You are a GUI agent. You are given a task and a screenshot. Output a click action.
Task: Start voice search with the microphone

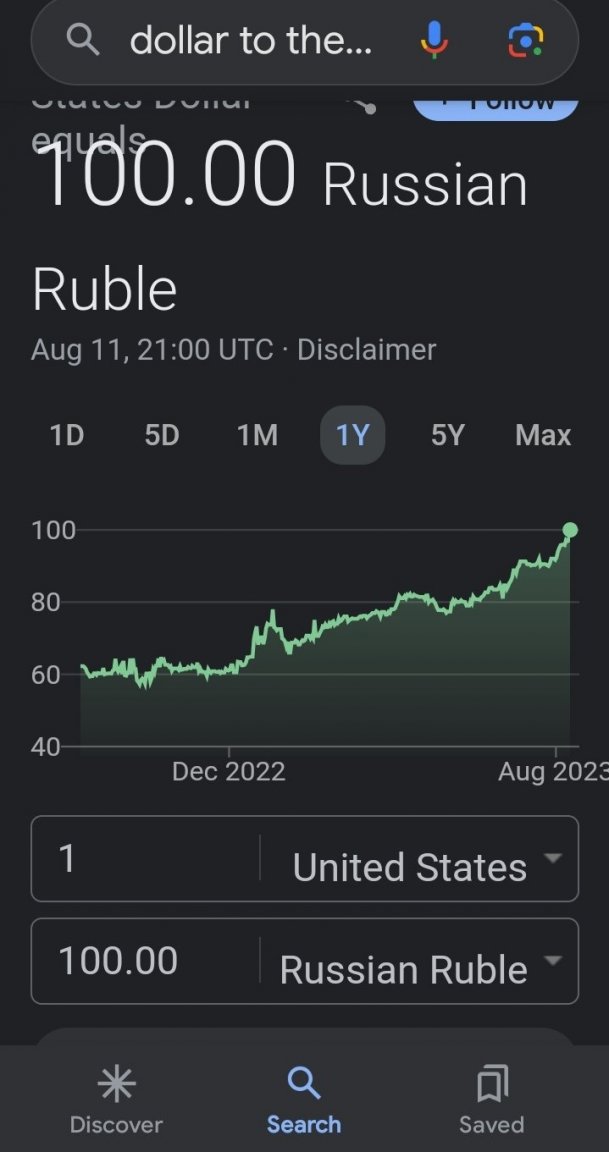click(x=434, y=40)
